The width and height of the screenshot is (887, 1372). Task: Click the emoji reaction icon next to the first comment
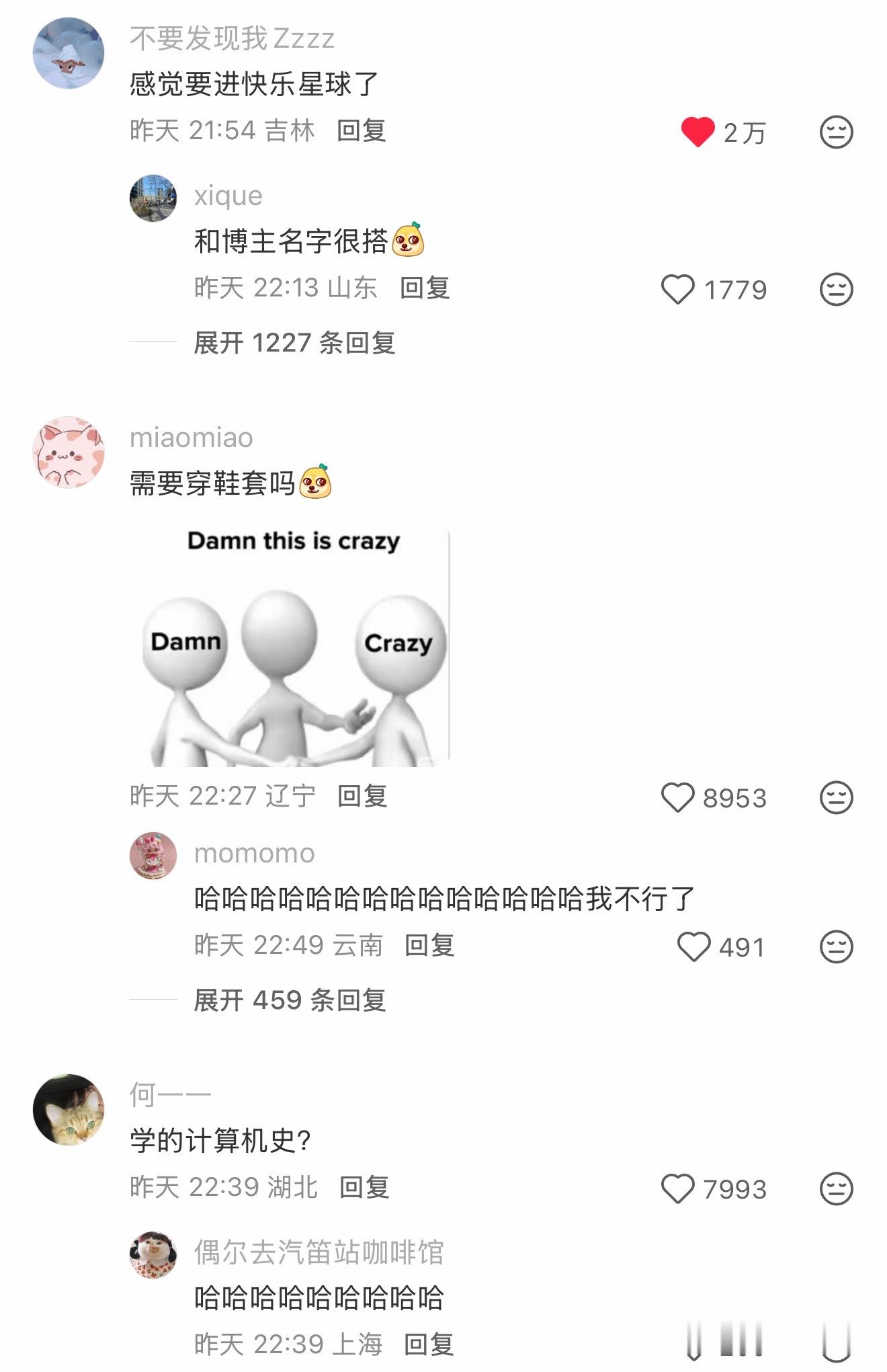(x=835, y=133)
